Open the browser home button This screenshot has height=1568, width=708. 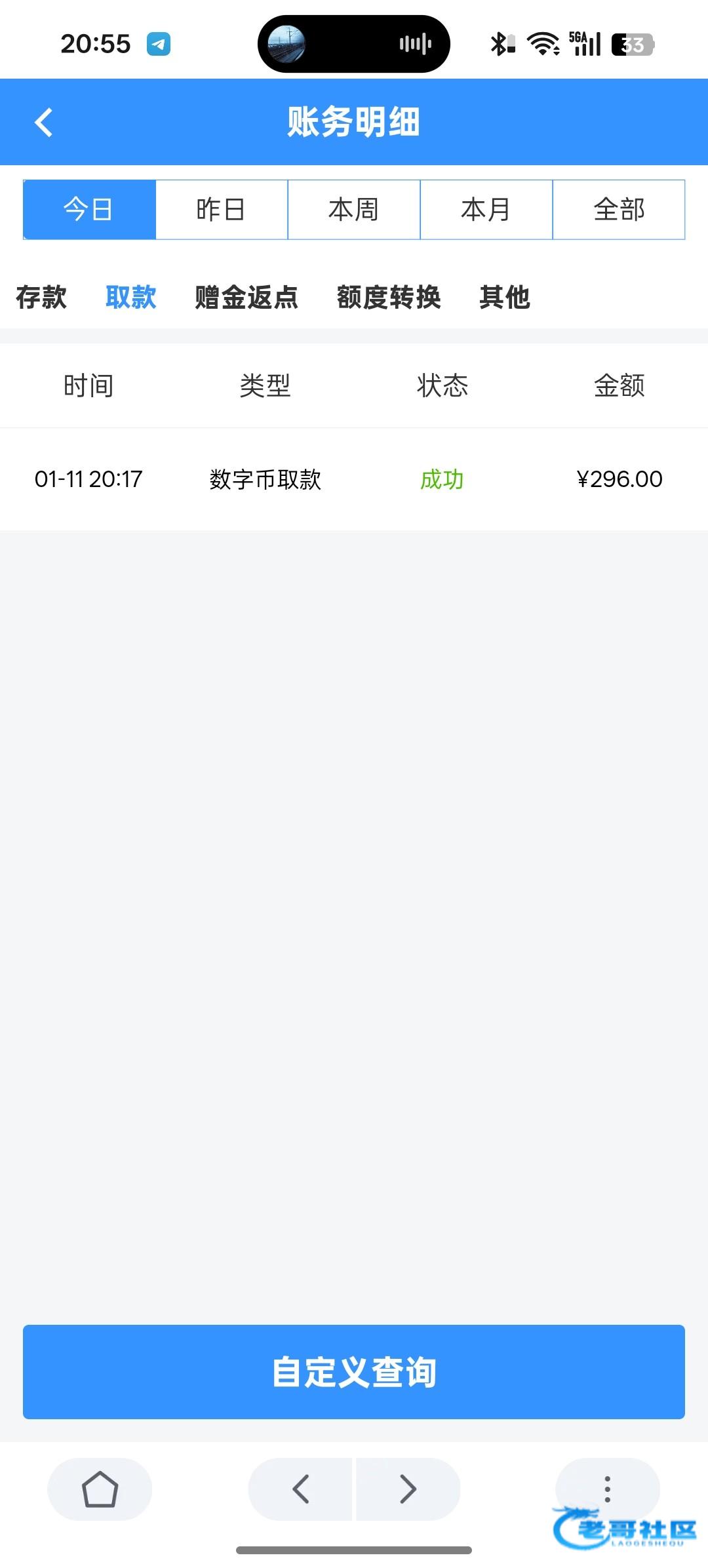(100, 1489)
